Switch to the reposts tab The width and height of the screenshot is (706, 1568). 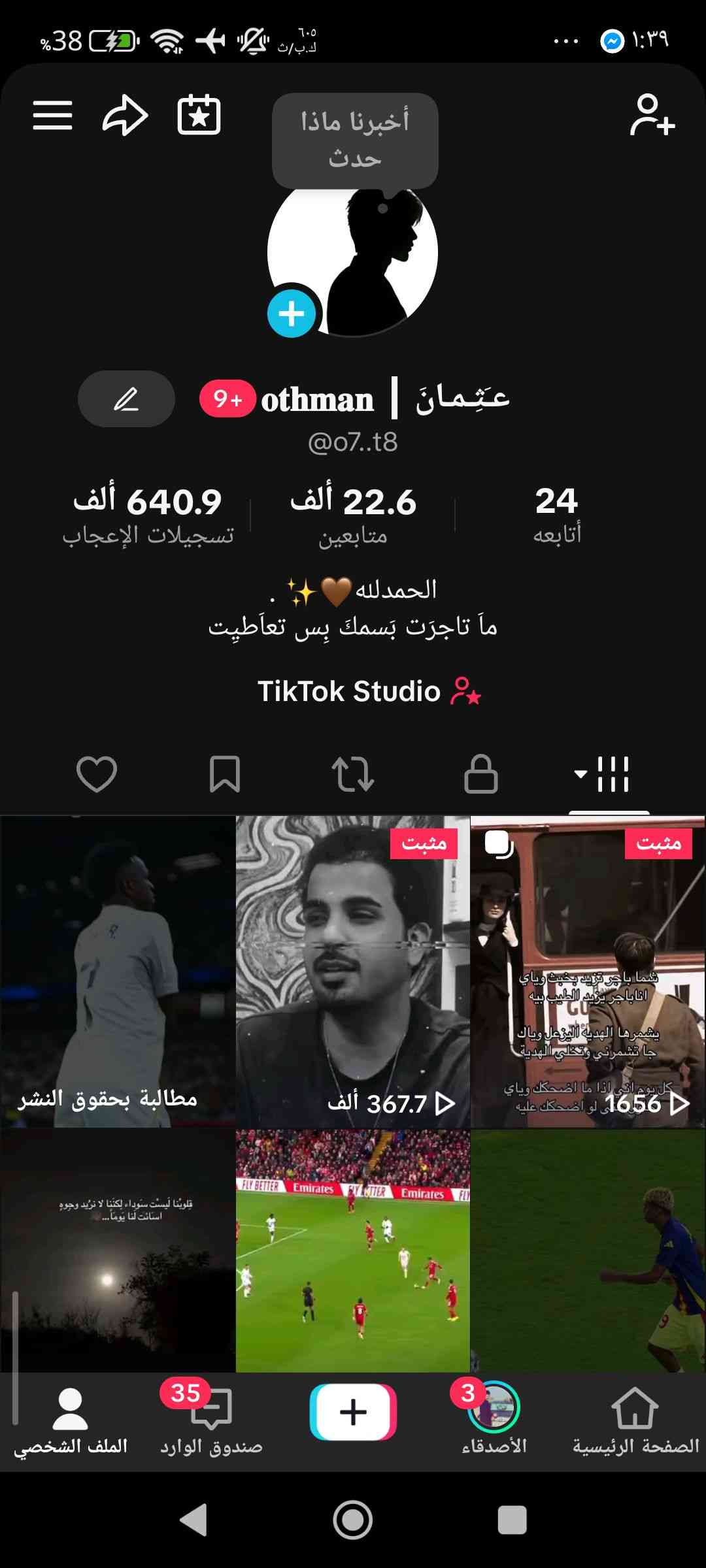pos(353,774)
